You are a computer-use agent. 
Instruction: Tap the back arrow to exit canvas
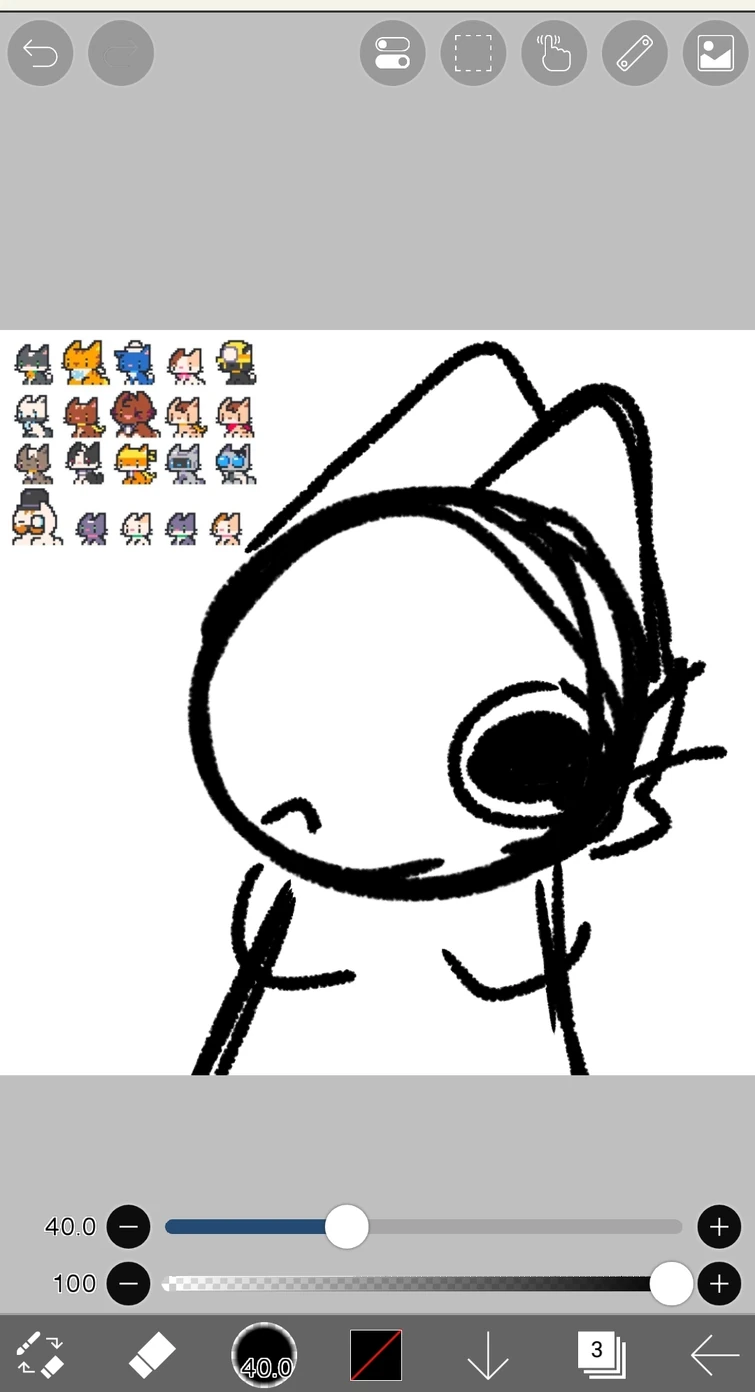(x=714, y=1356)
